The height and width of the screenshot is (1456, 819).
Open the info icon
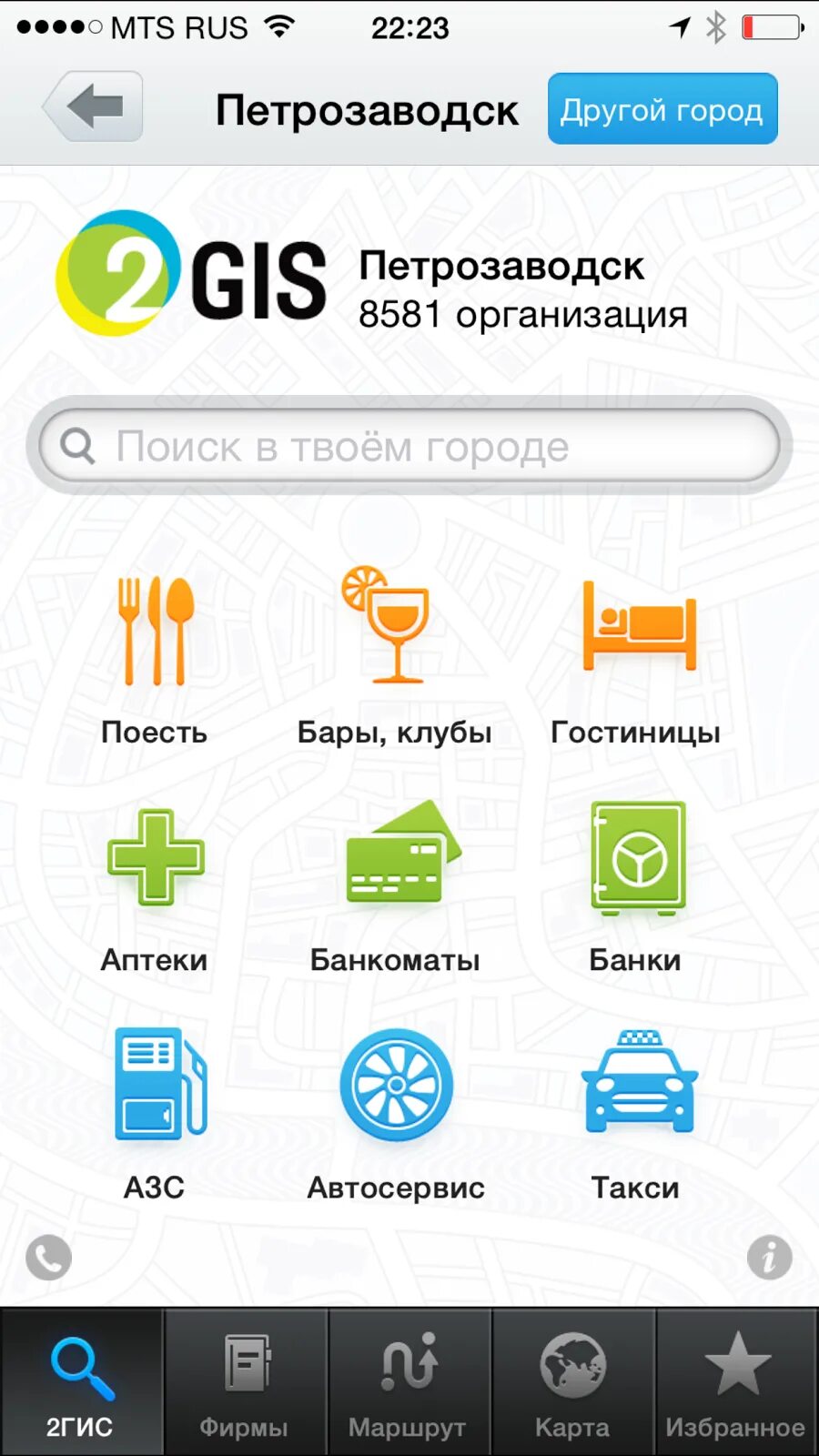tap(769, 1258)
